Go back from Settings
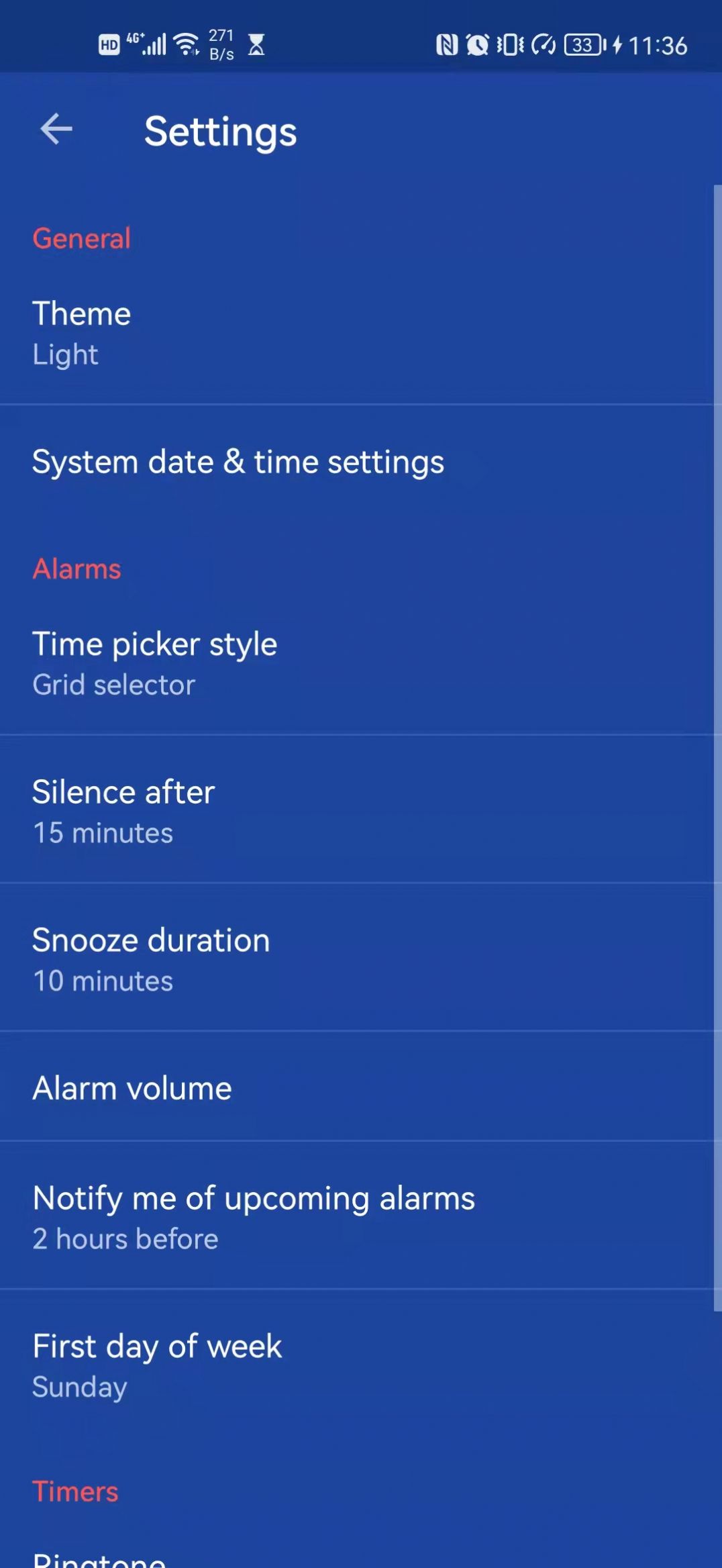The height and width of the screenshot is (1568, 722). pyautogui.click(x=56, y=129)
